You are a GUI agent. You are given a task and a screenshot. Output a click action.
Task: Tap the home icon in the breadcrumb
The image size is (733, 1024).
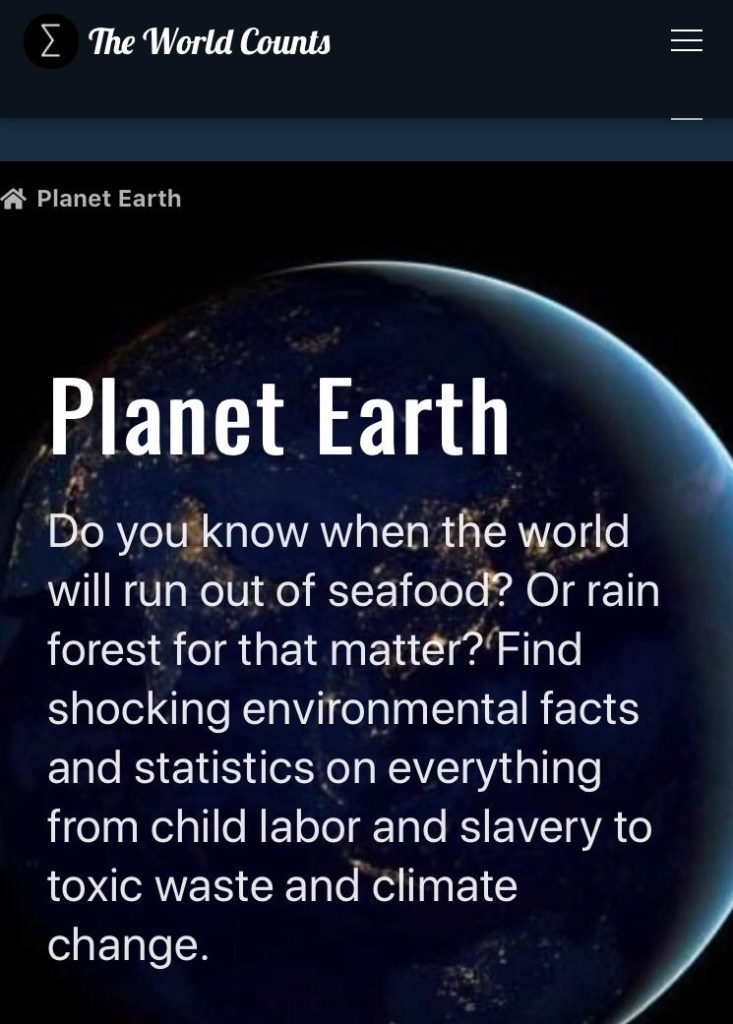[13, 199]
